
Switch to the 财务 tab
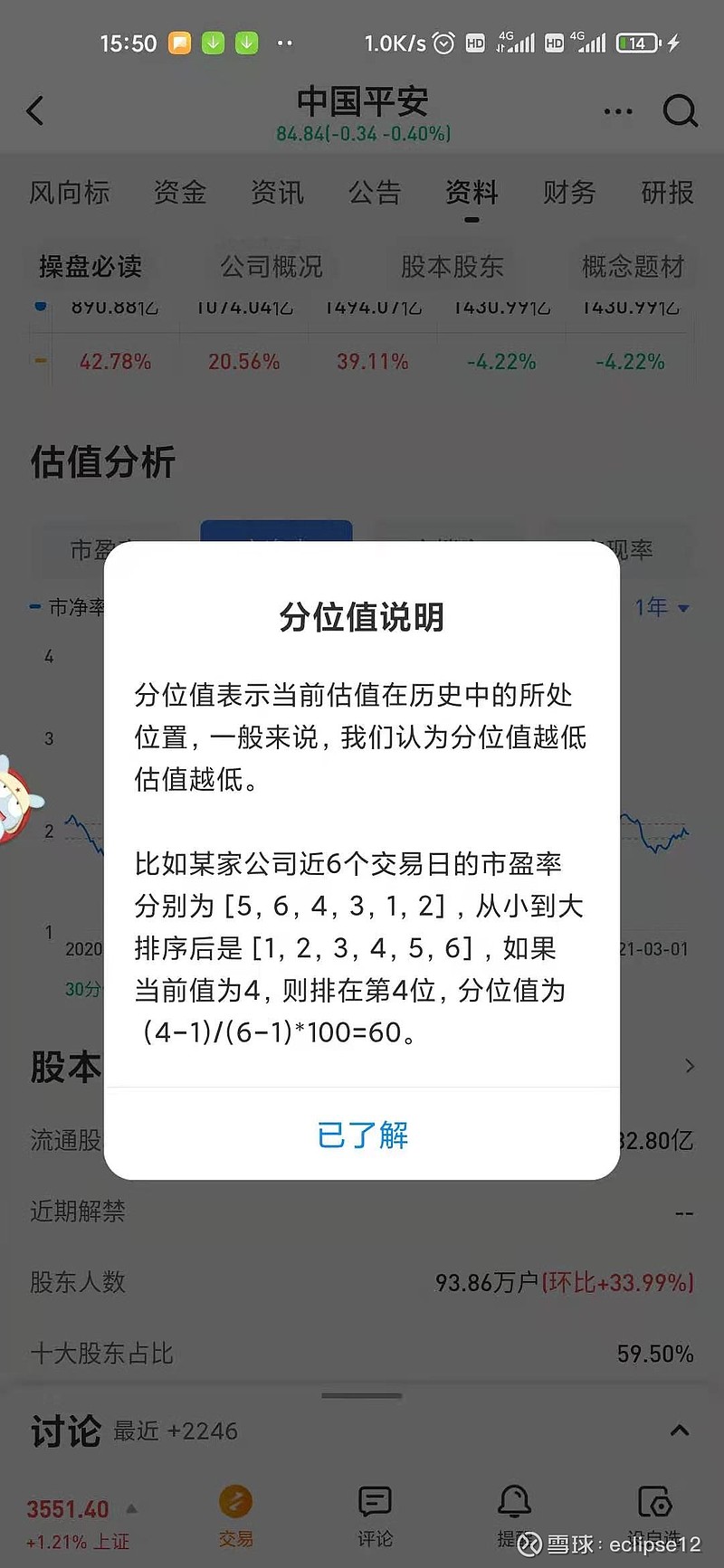click(x=569, y=192)
